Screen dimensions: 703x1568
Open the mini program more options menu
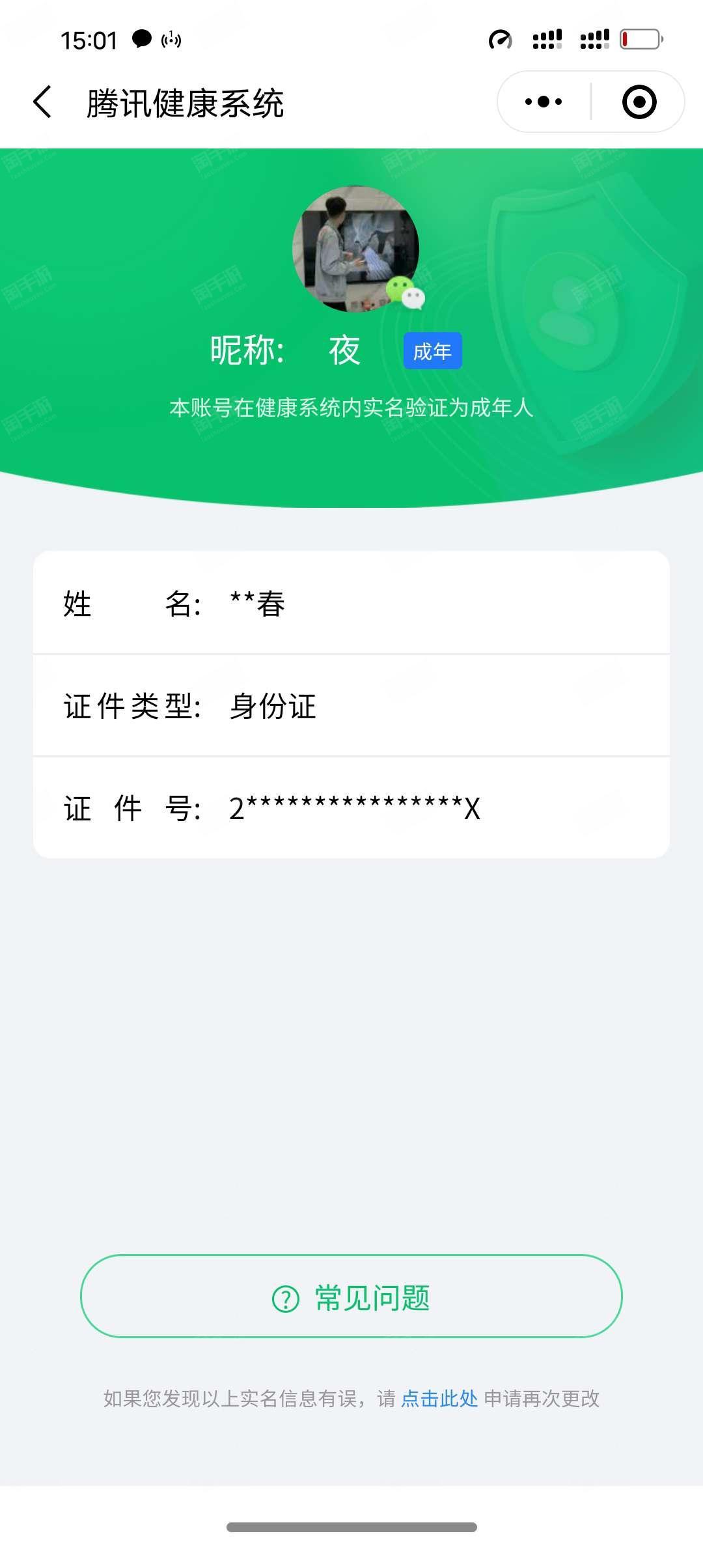click(544, 102)
